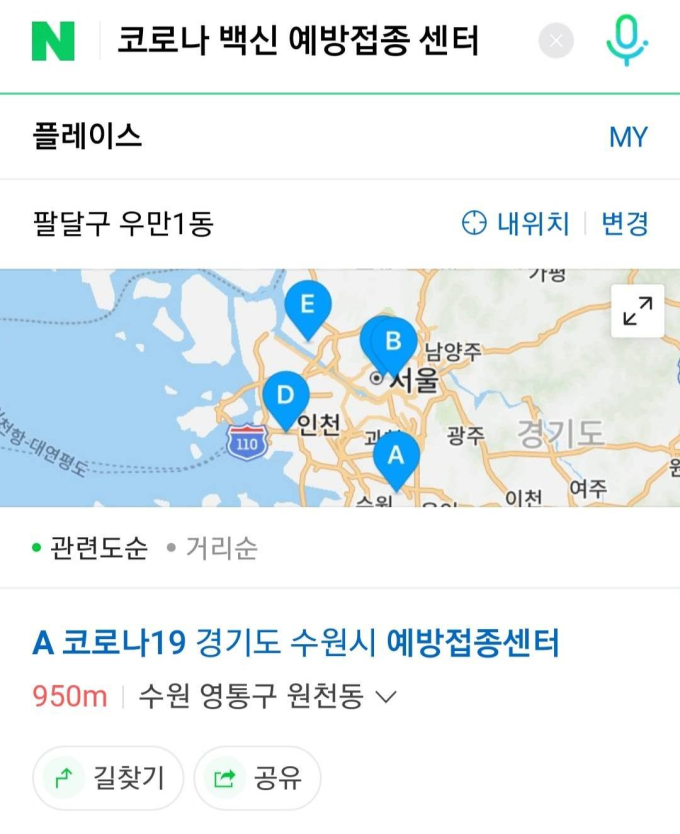This screenshot has height=834, width=680.
Task: Tap the search field with 코로나 백신 예방접종 센터
Action: (x=300, y=42)
